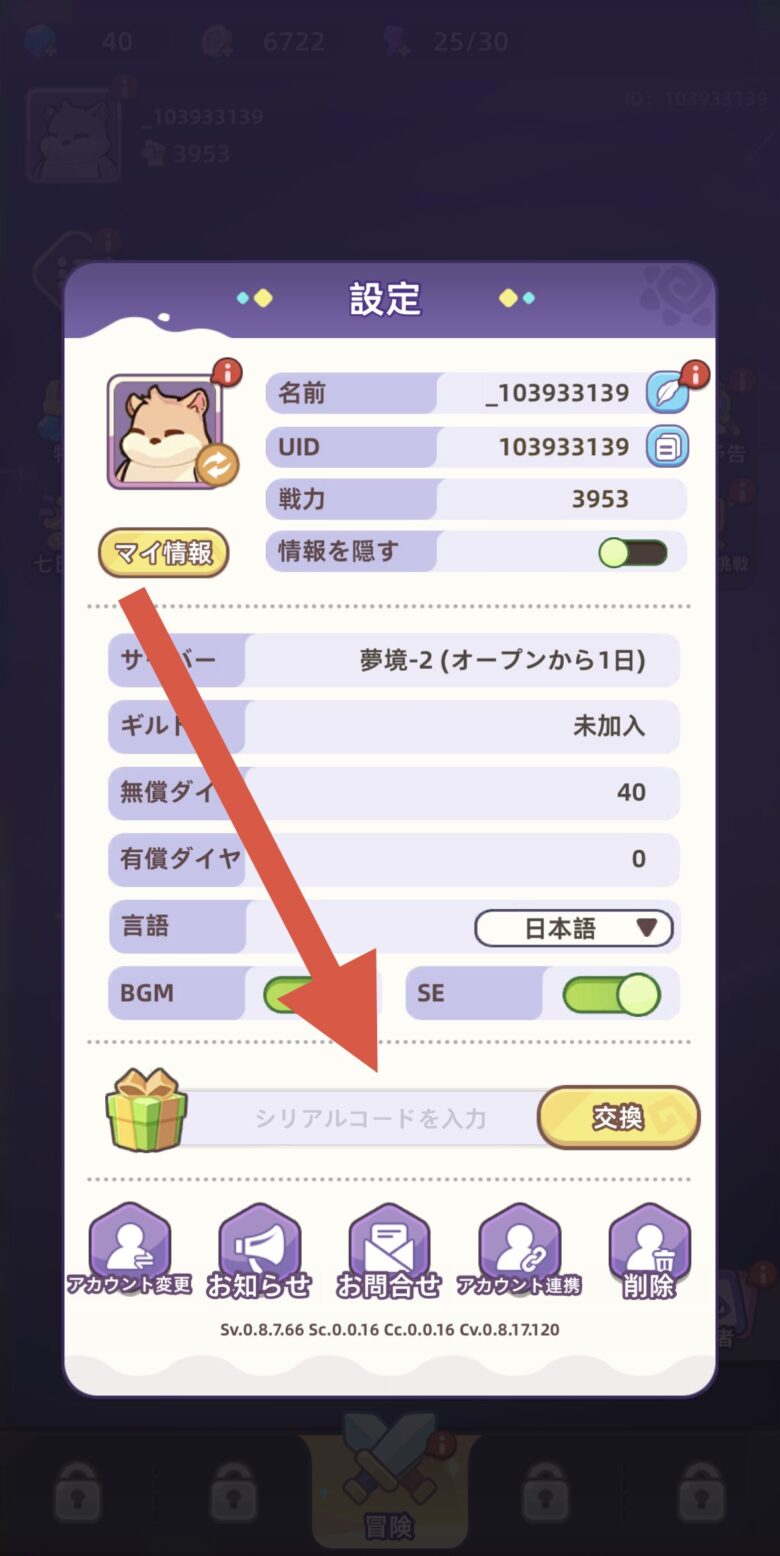The height and width of the screenshot is (1556, 780).
Task: Open the 日本語 language dropdown
Action: (575, 928)
